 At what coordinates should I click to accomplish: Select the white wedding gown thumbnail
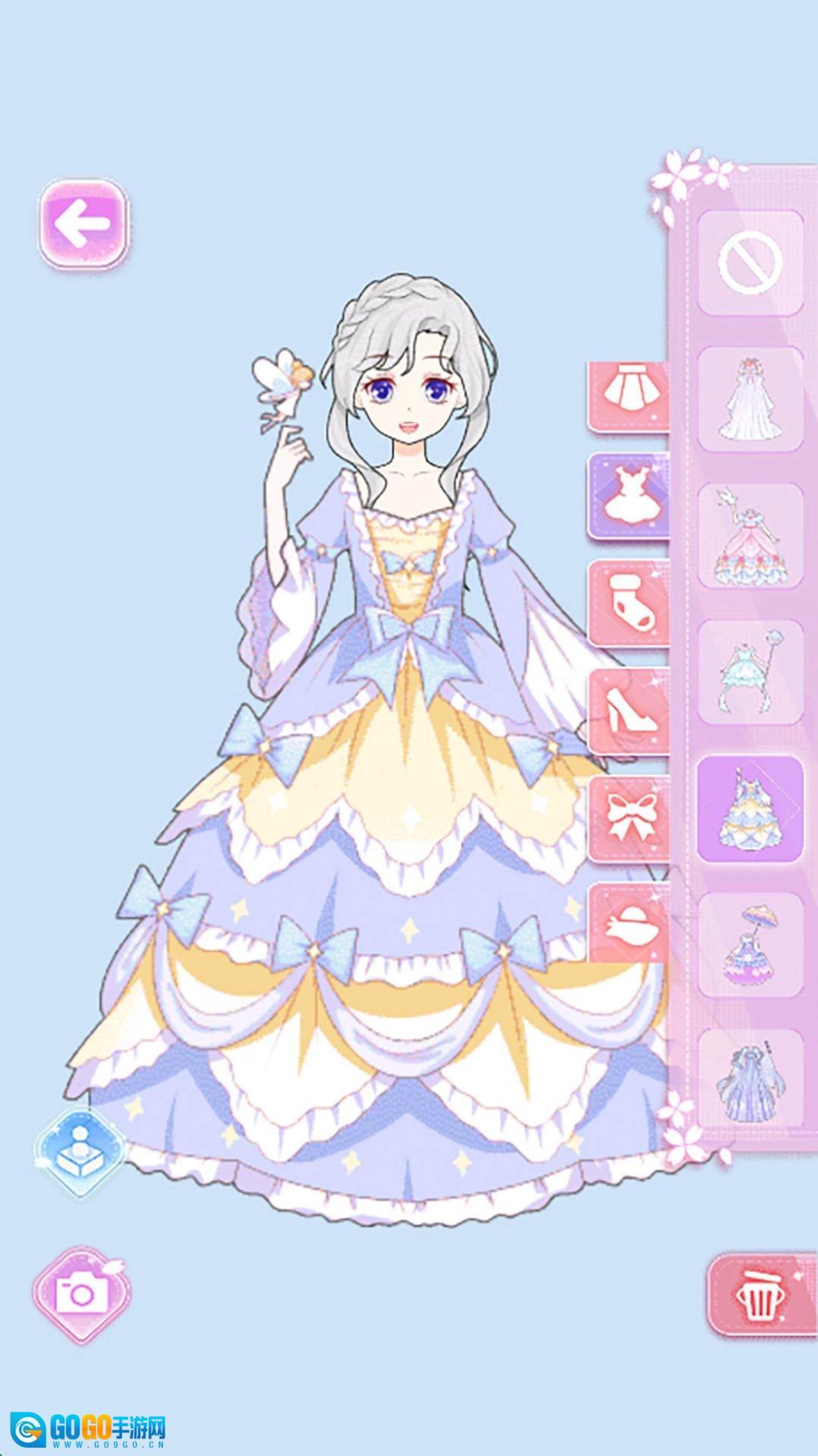(x=750, y=399)
